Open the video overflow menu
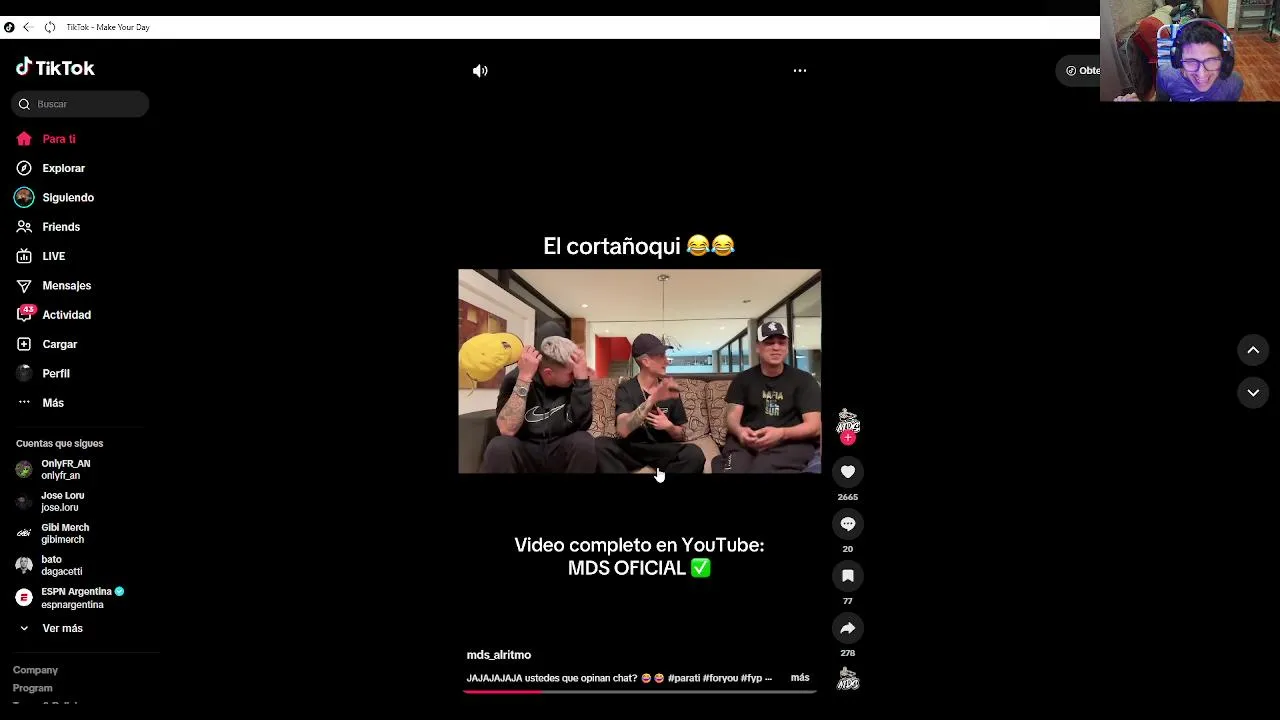 [799, 71]
